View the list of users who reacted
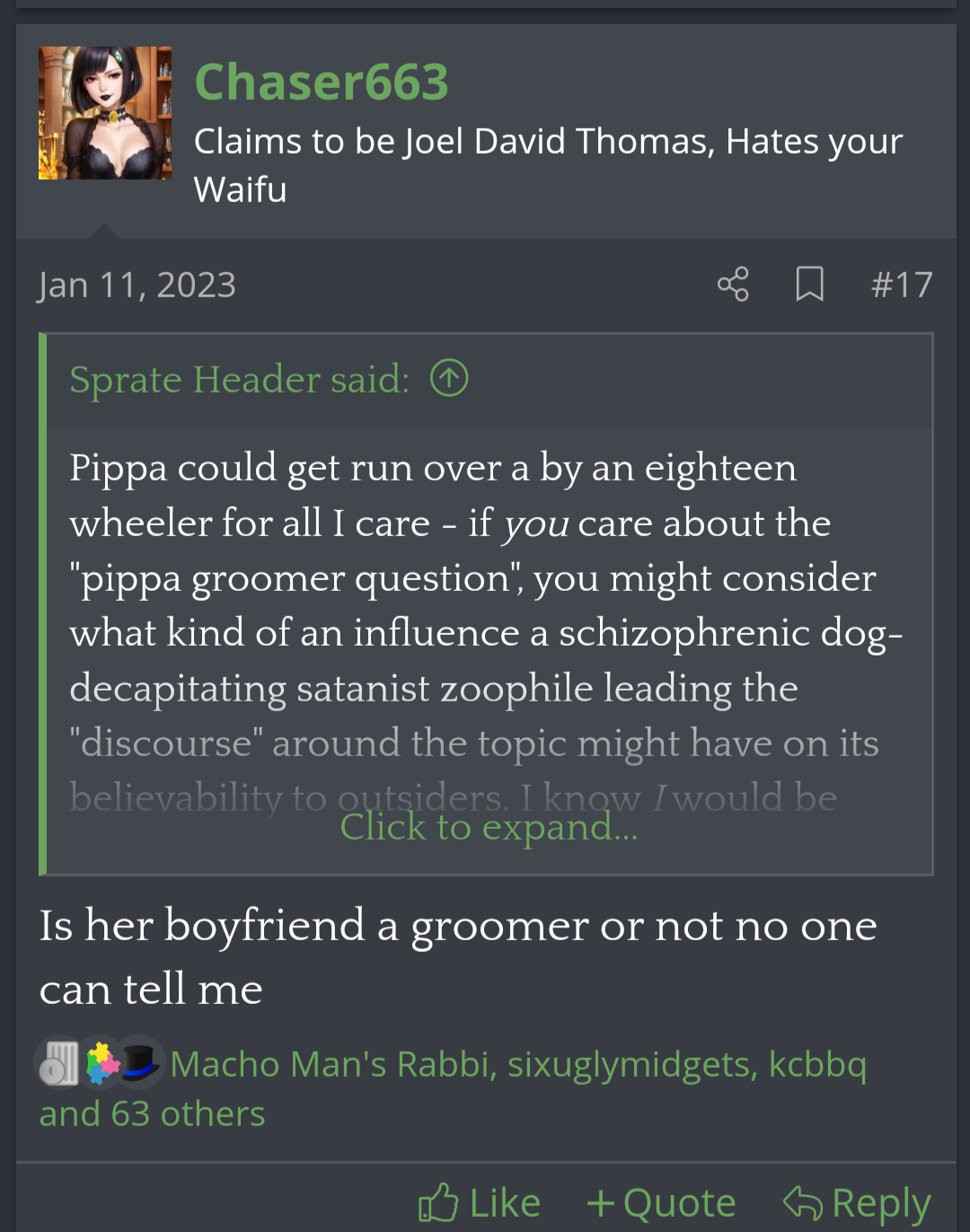 pyautogui.click(x=517, y=1065)
